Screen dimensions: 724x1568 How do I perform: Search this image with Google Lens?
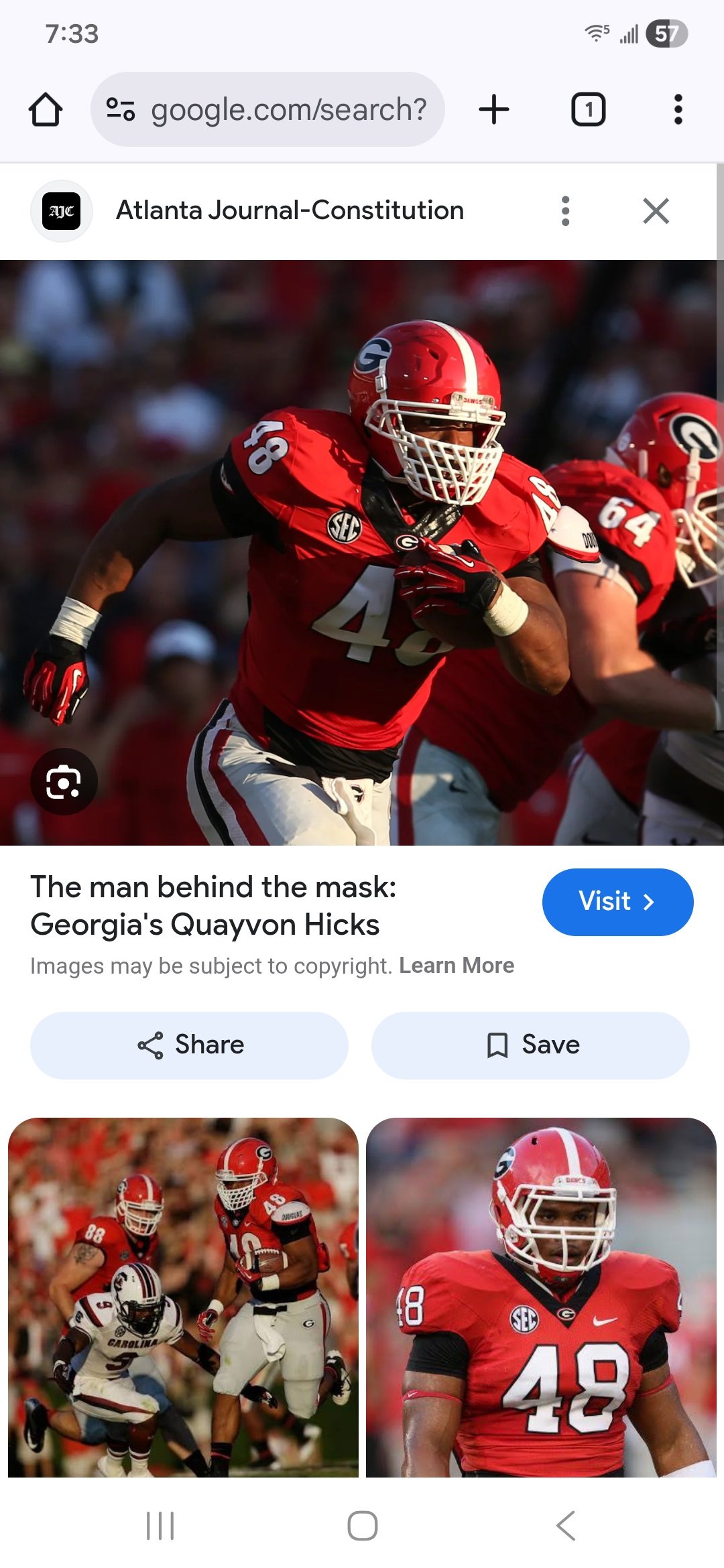(x=64, y=781)
